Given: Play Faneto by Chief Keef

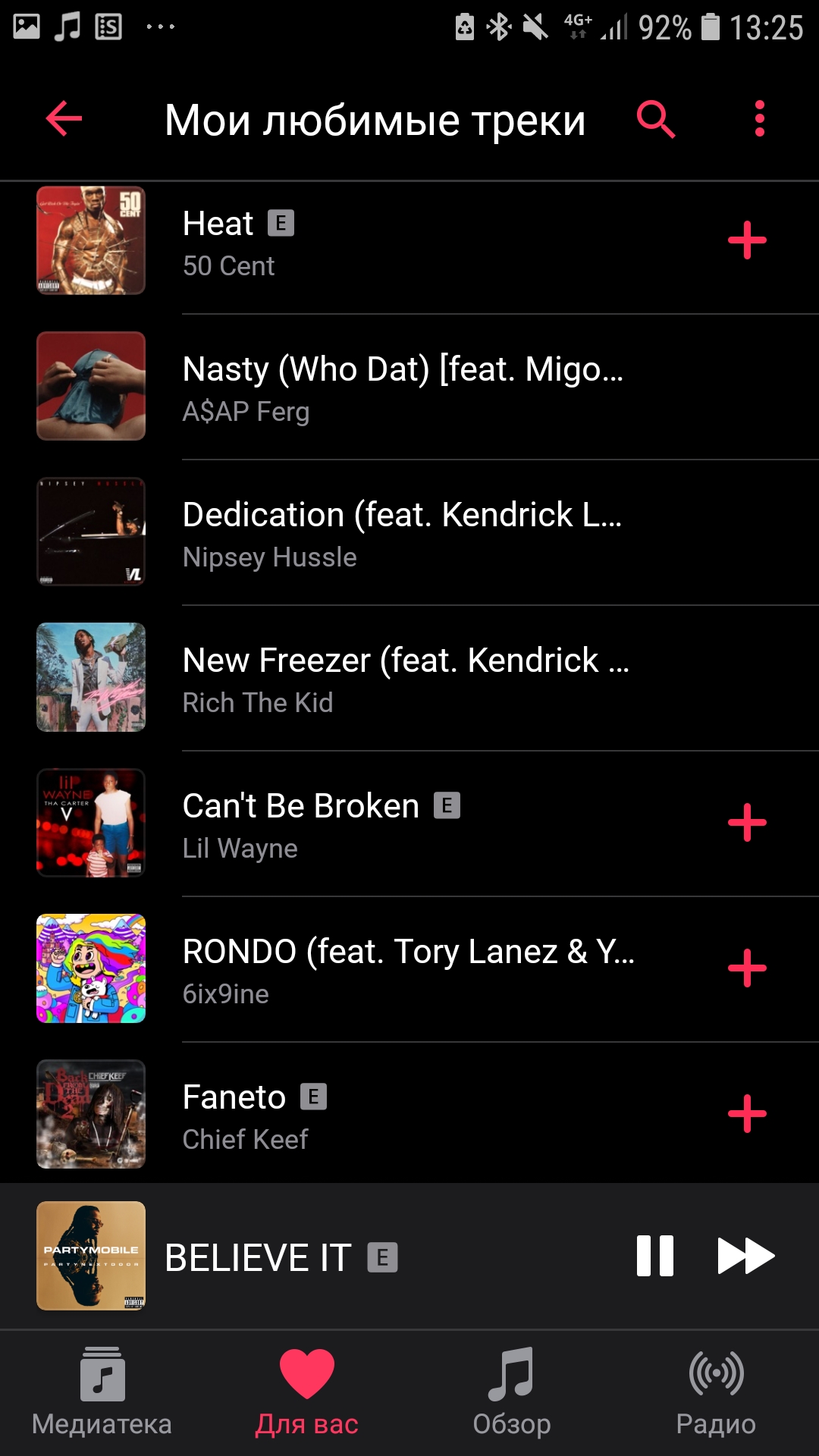Looking at the screenshot, I should click(364, 1115).
